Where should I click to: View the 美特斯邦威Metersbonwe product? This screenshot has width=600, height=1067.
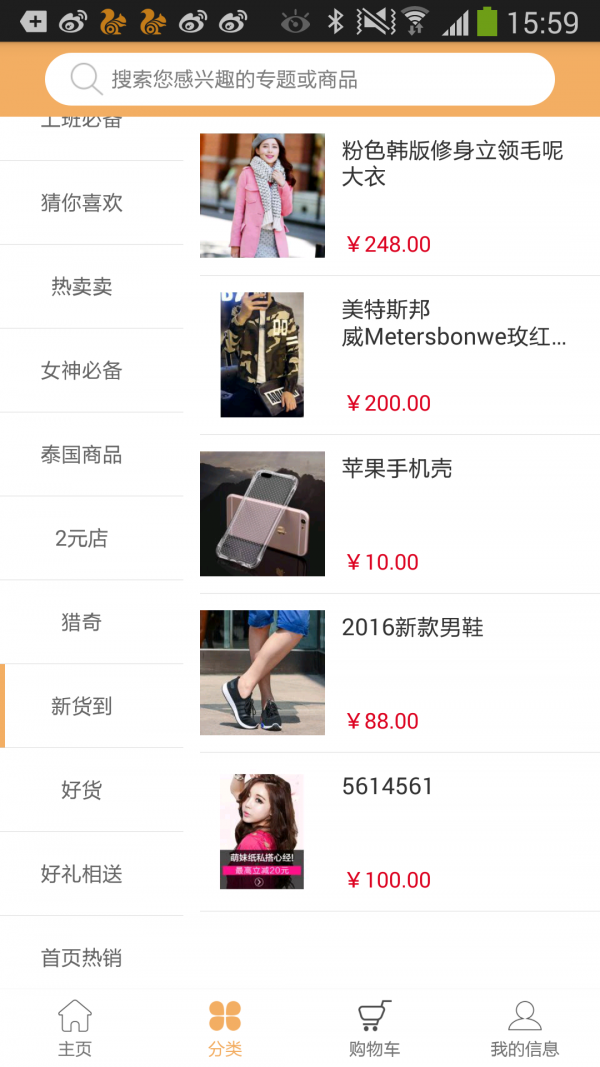pos(400,355)
